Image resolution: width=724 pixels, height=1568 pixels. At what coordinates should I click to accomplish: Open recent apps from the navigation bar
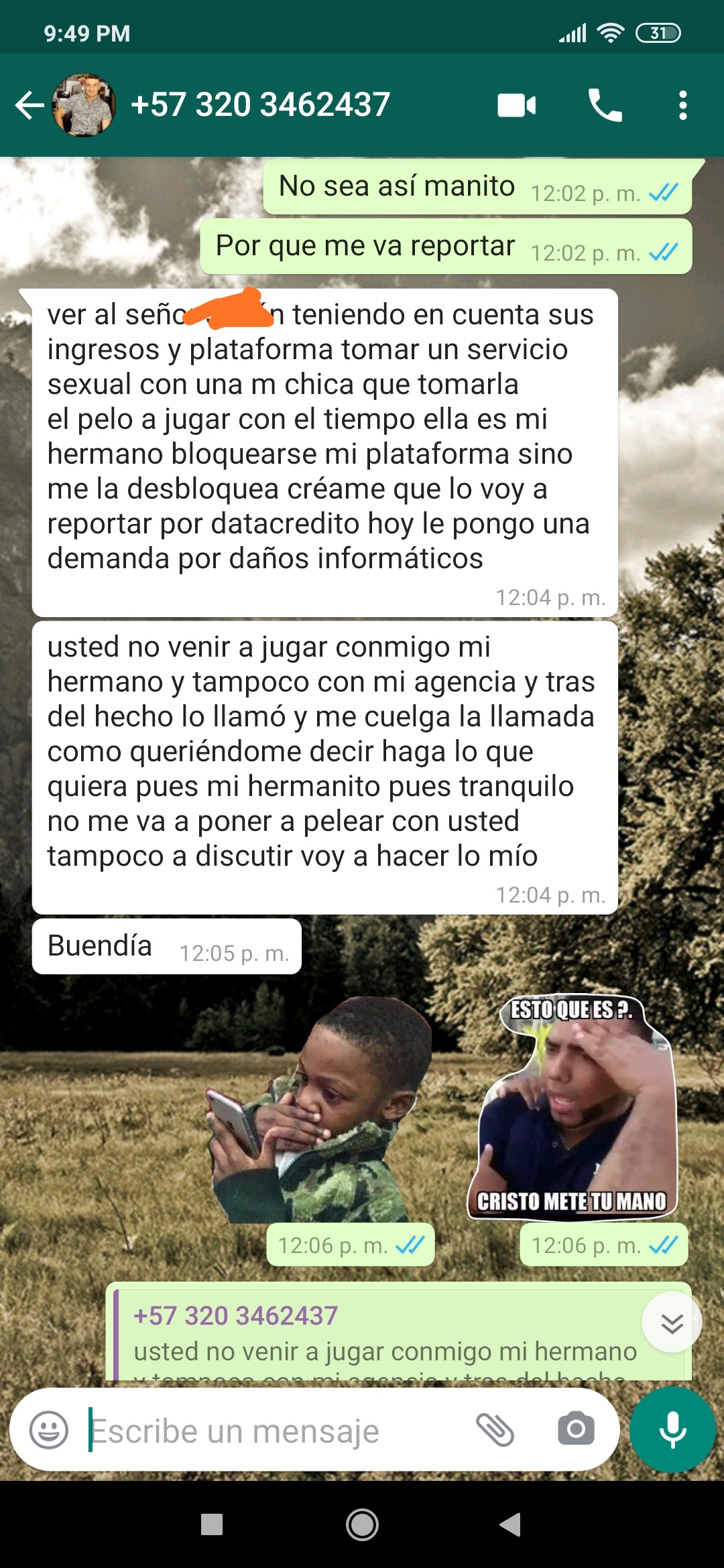[212, 1524]
